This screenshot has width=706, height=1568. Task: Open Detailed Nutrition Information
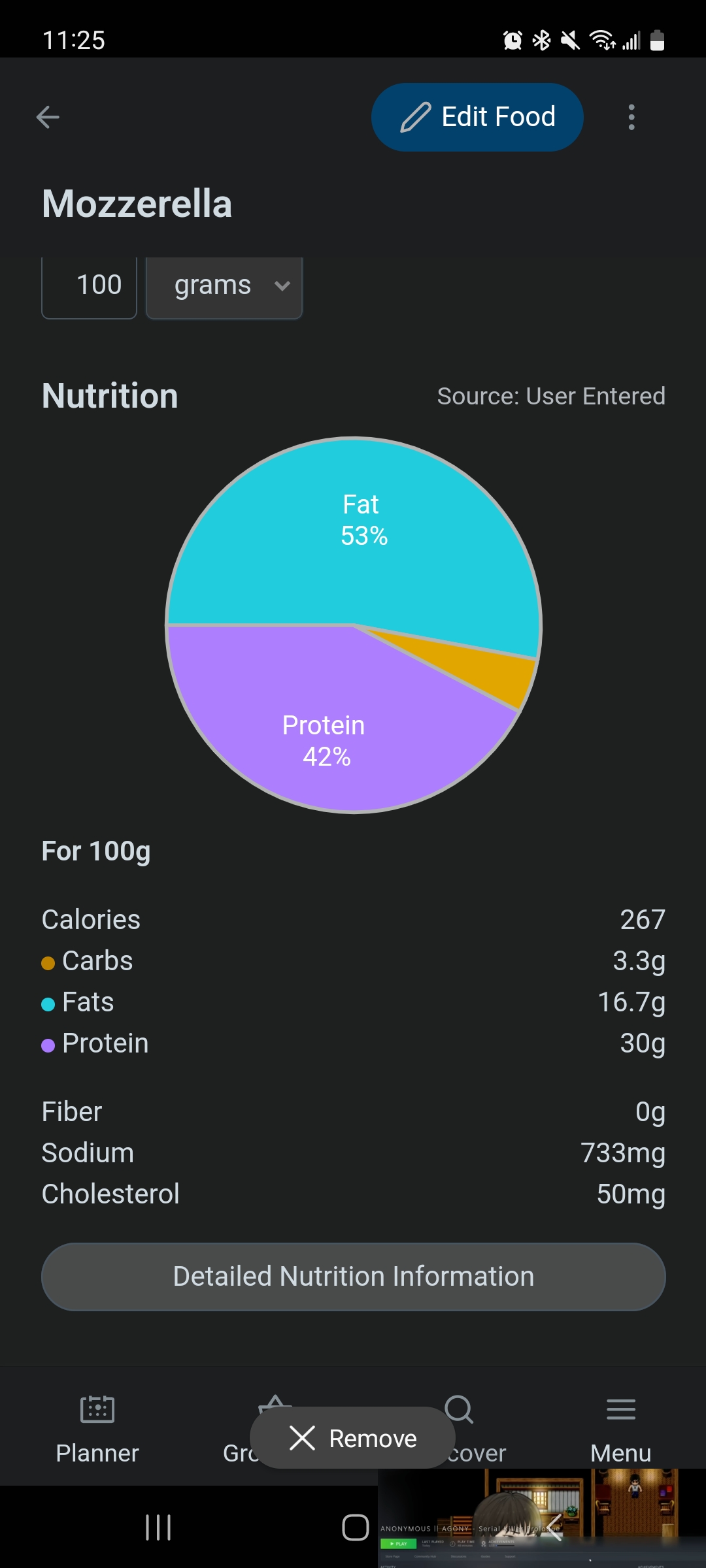tap(354, 1277)
